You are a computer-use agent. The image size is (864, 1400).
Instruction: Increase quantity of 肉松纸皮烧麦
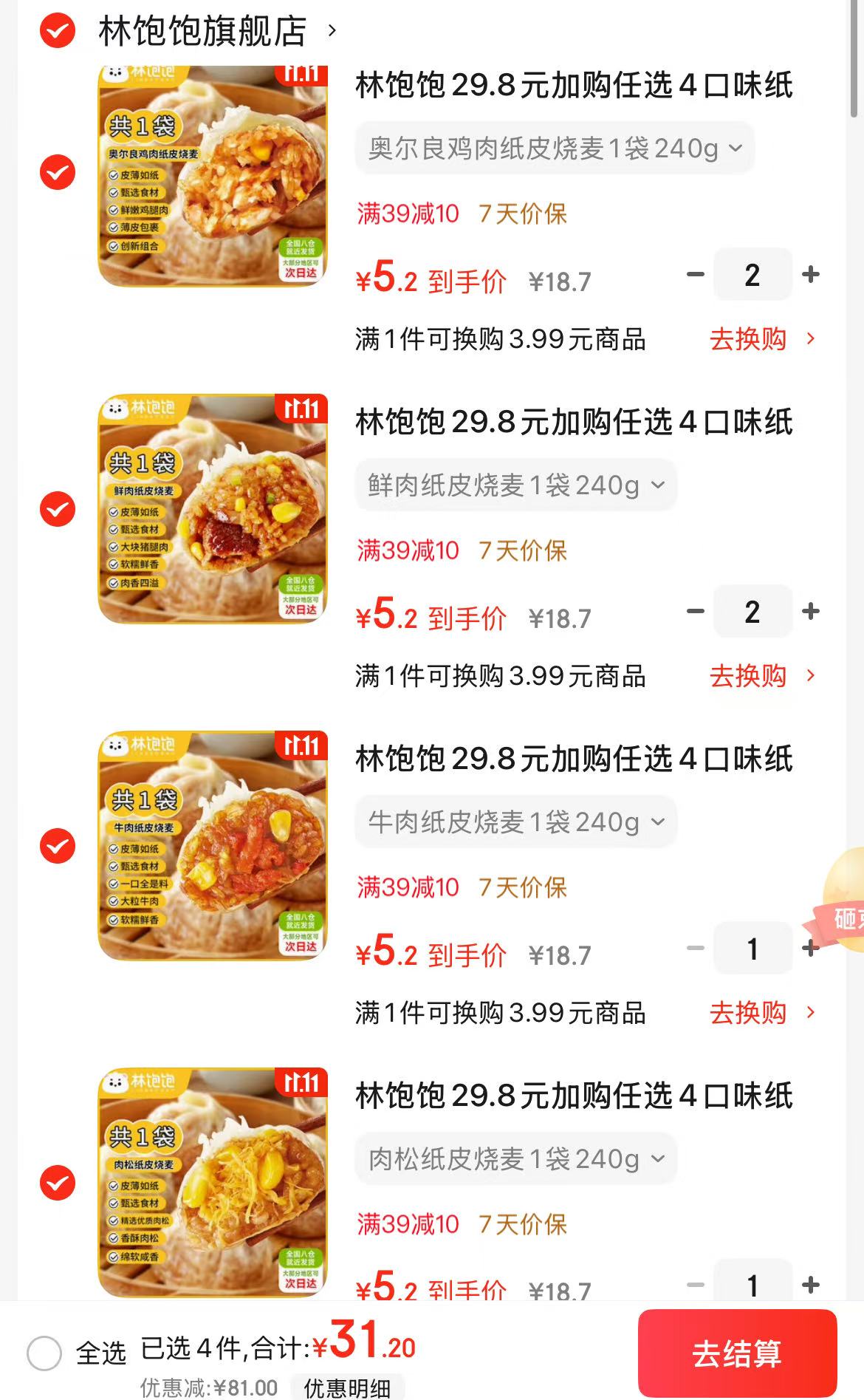(811, 1285)
